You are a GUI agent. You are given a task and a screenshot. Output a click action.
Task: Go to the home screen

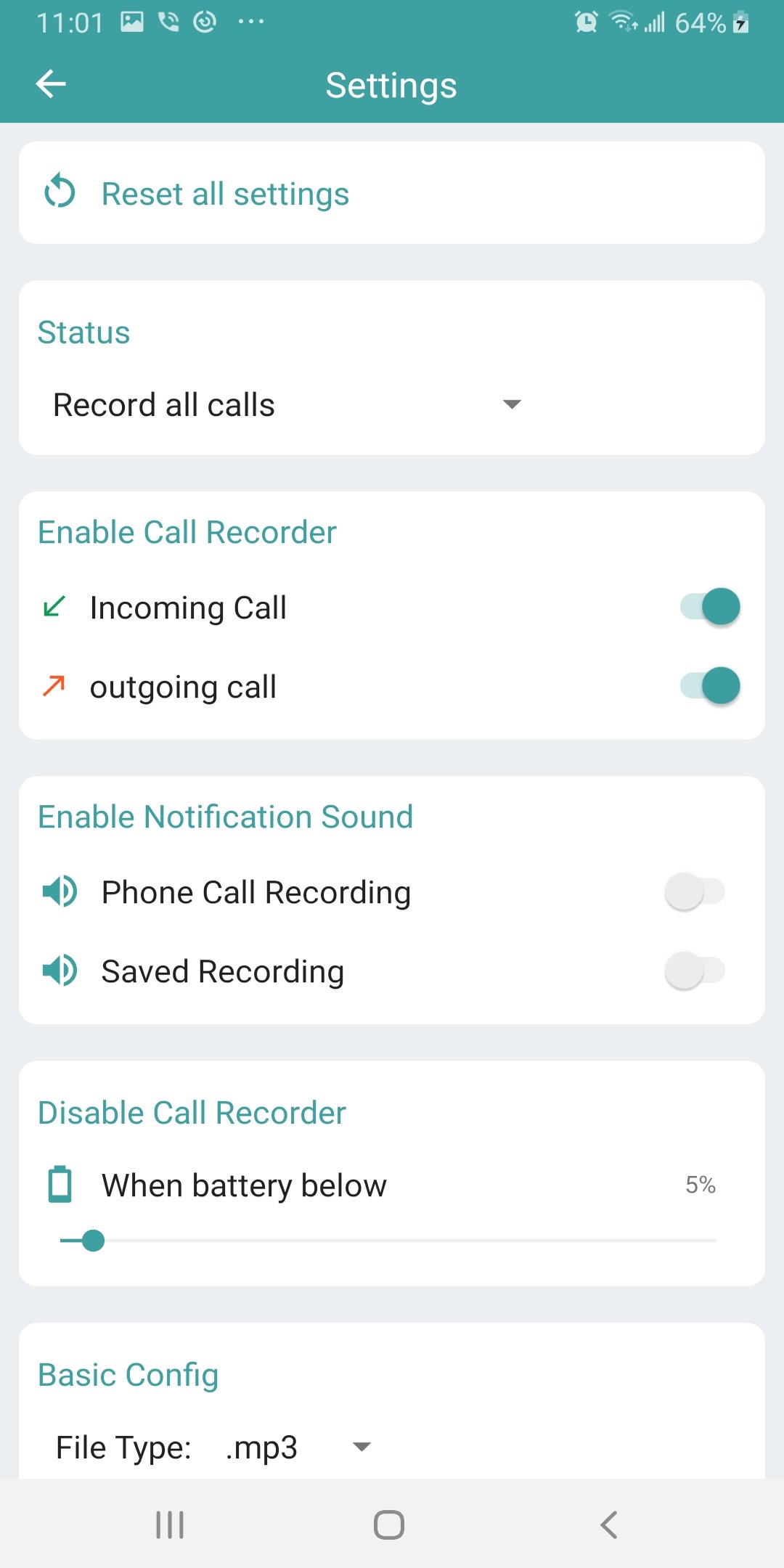tap(389, 1524)
